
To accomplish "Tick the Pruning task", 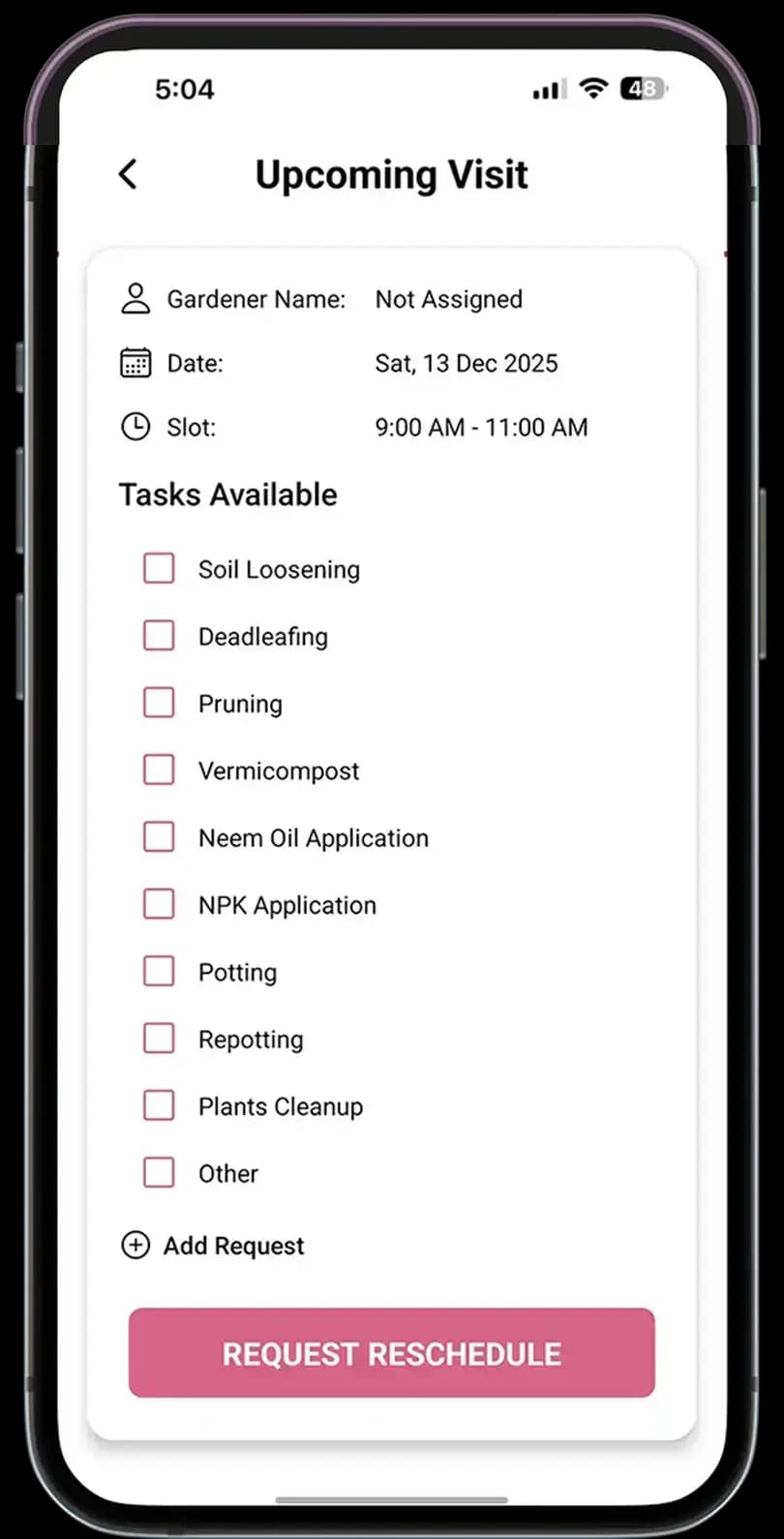I will (x=159, y=703).
